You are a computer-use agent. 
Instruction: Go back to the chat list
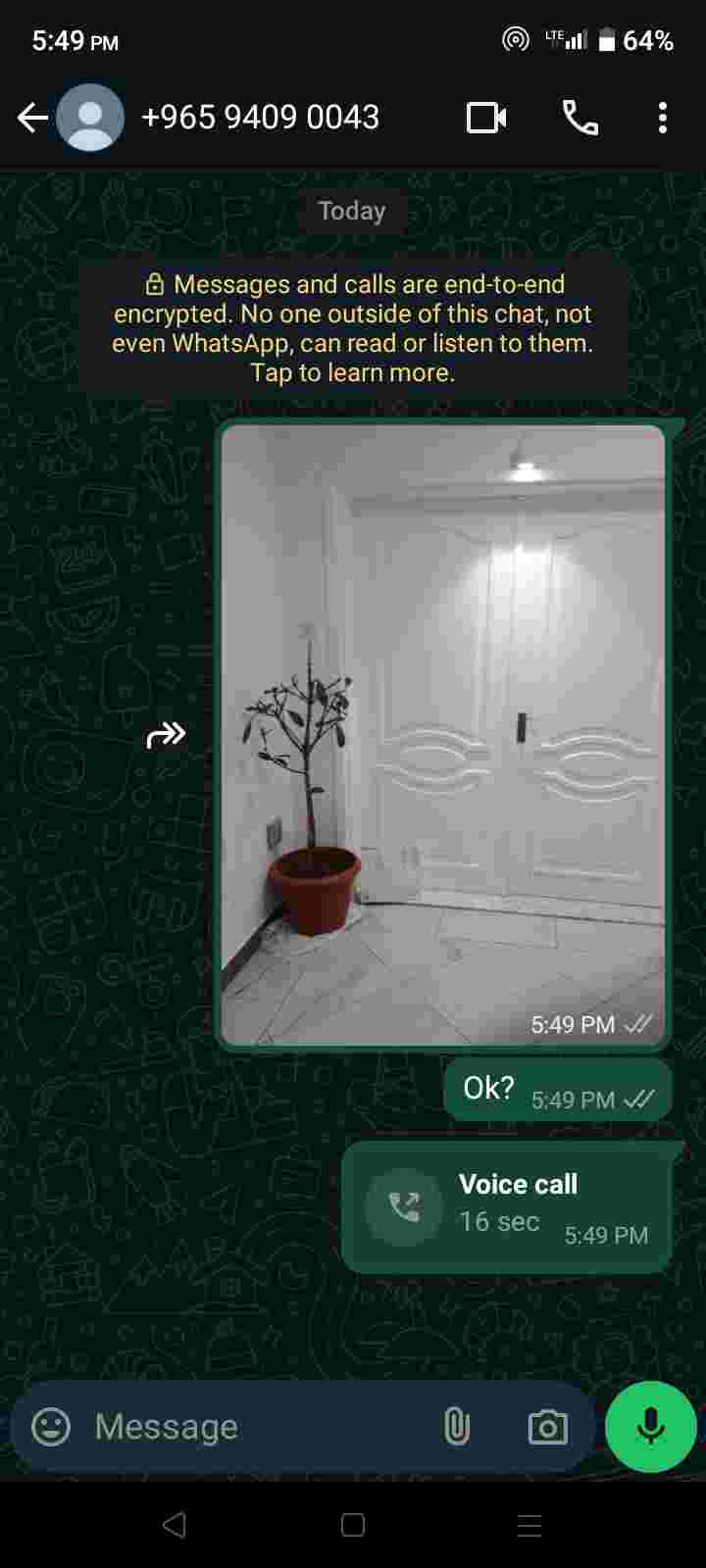[32, 119]
